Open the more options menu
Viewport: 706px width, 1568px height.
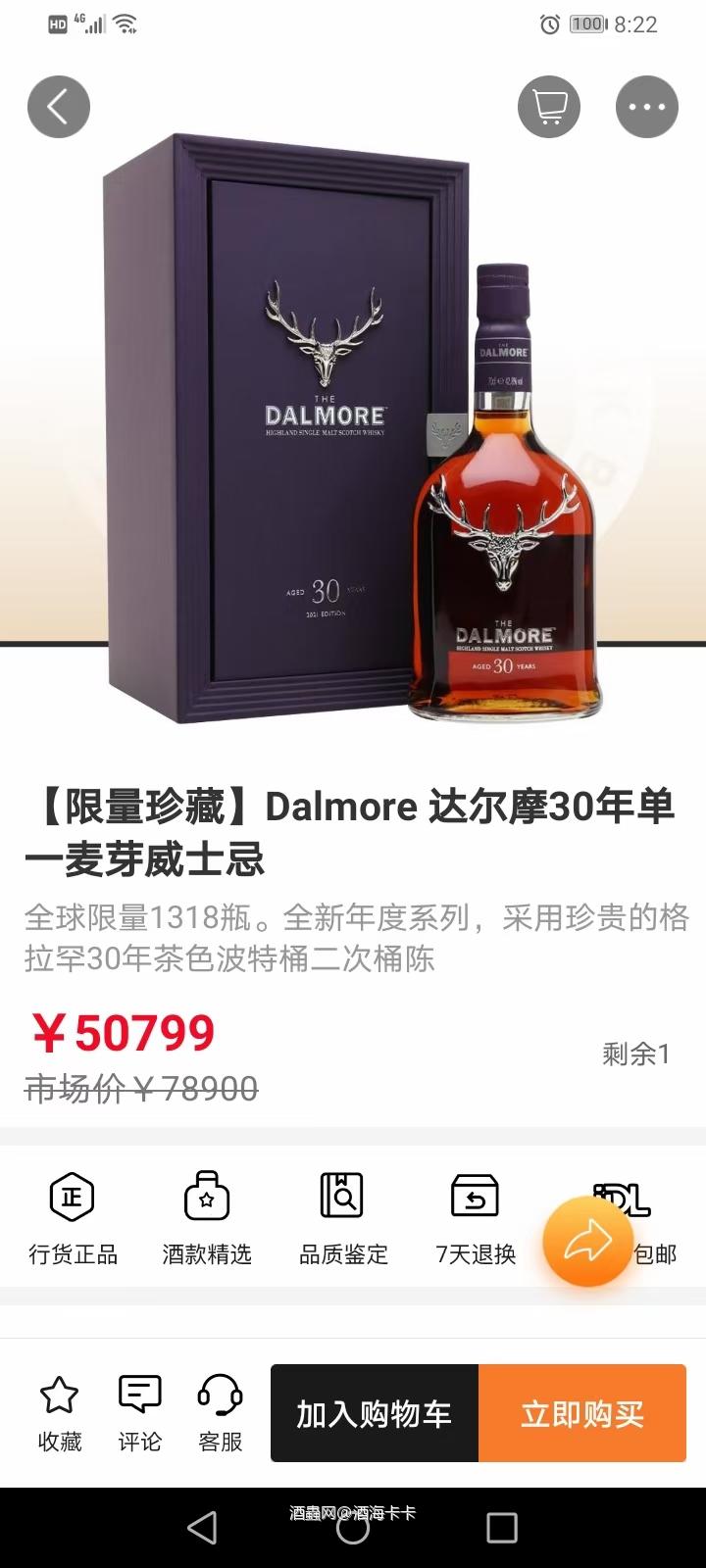coord(647,107)
